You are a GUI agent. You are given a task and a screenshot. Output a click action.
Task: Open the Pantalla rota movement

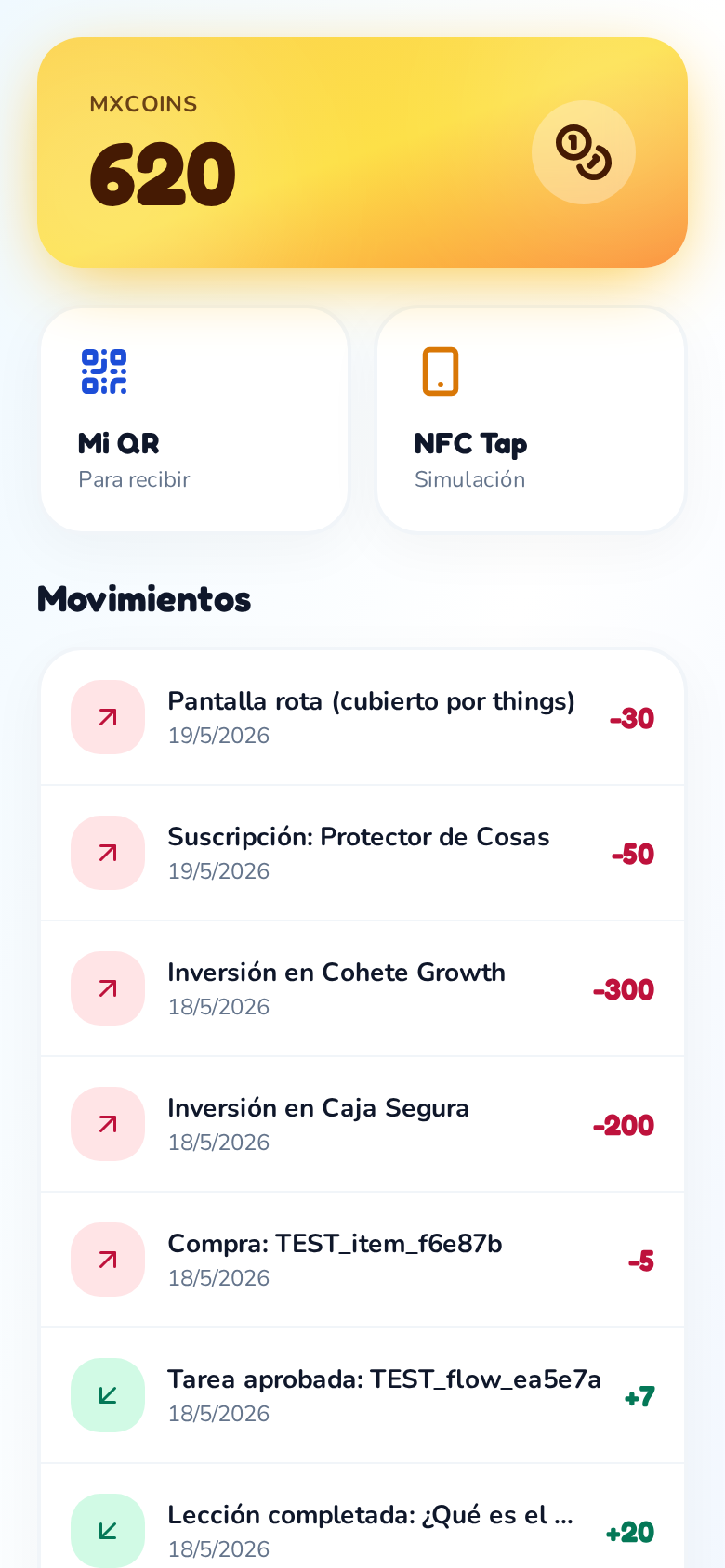pos(362,717)
